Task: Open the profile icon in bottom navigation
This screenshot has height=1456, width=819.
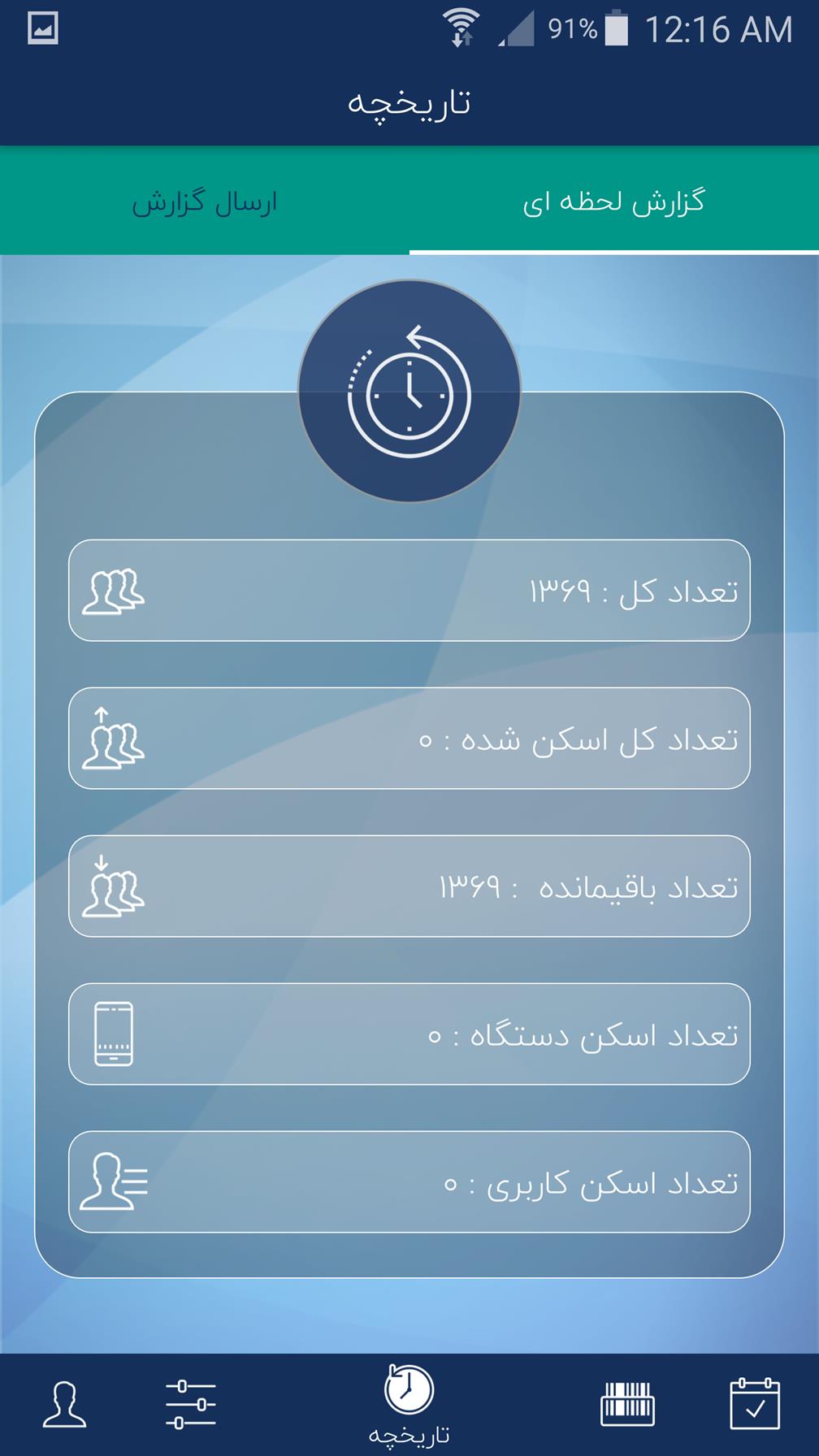Action: [x=64, y=1404]
